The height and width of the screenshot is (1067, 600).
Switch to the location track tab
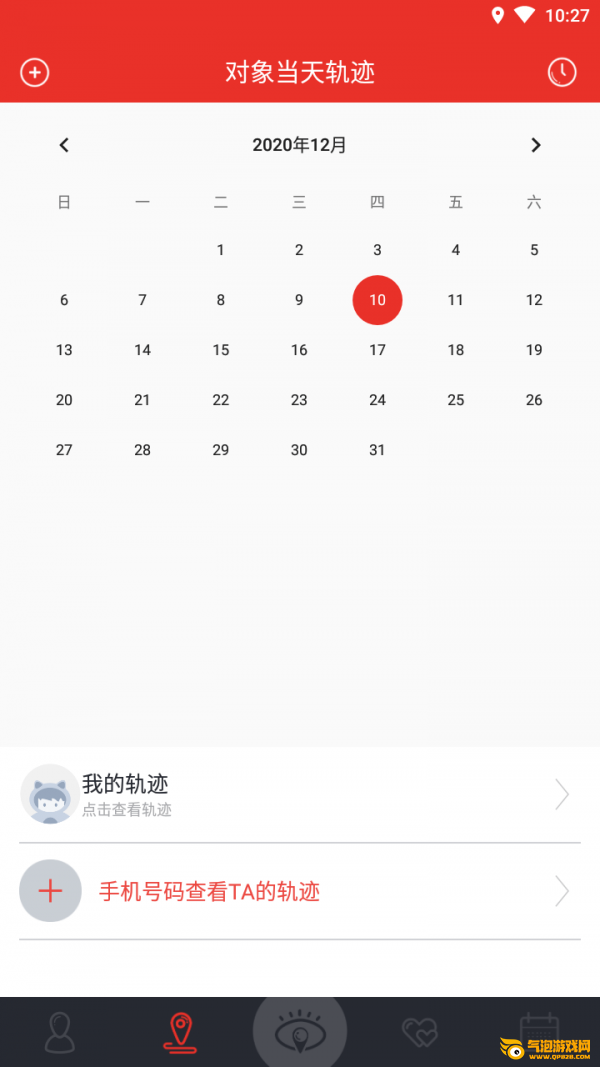[180, 1032]
